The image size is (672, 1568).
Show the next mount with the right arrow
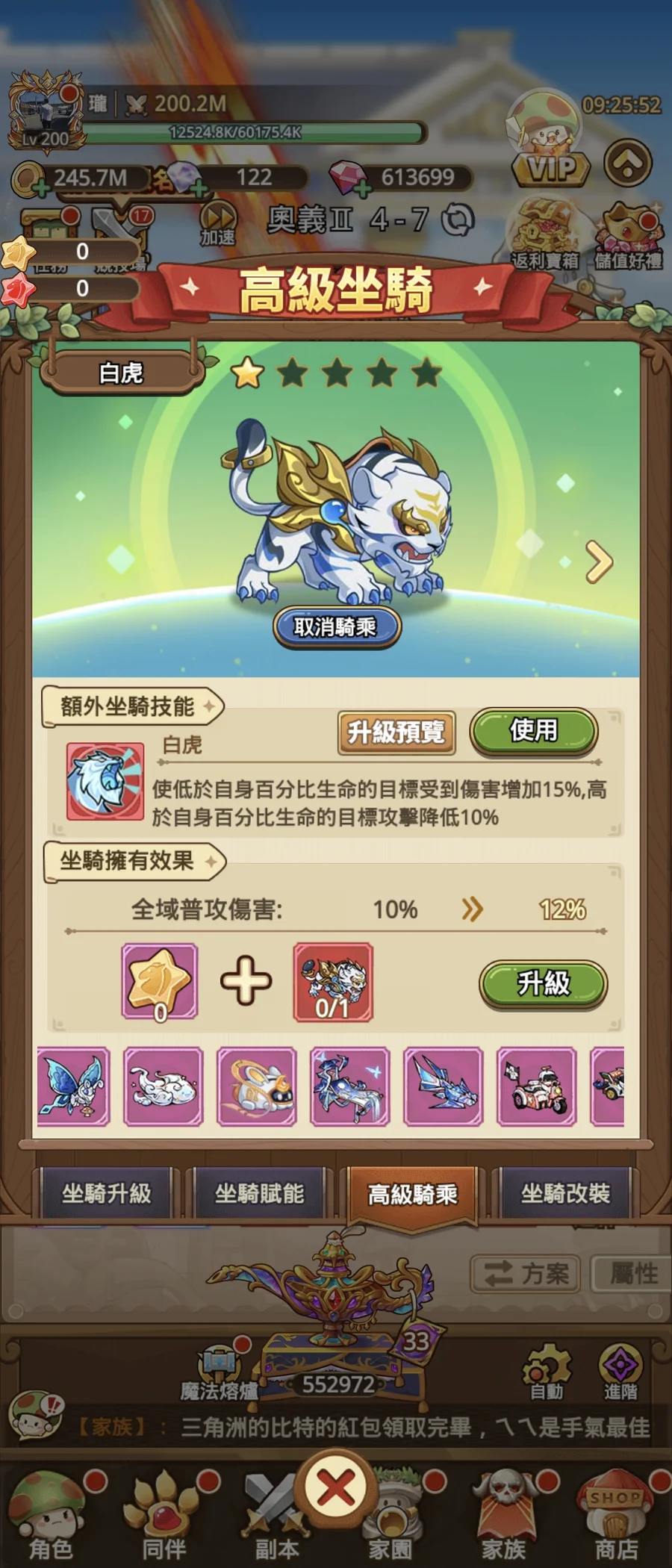coord(599,561)
